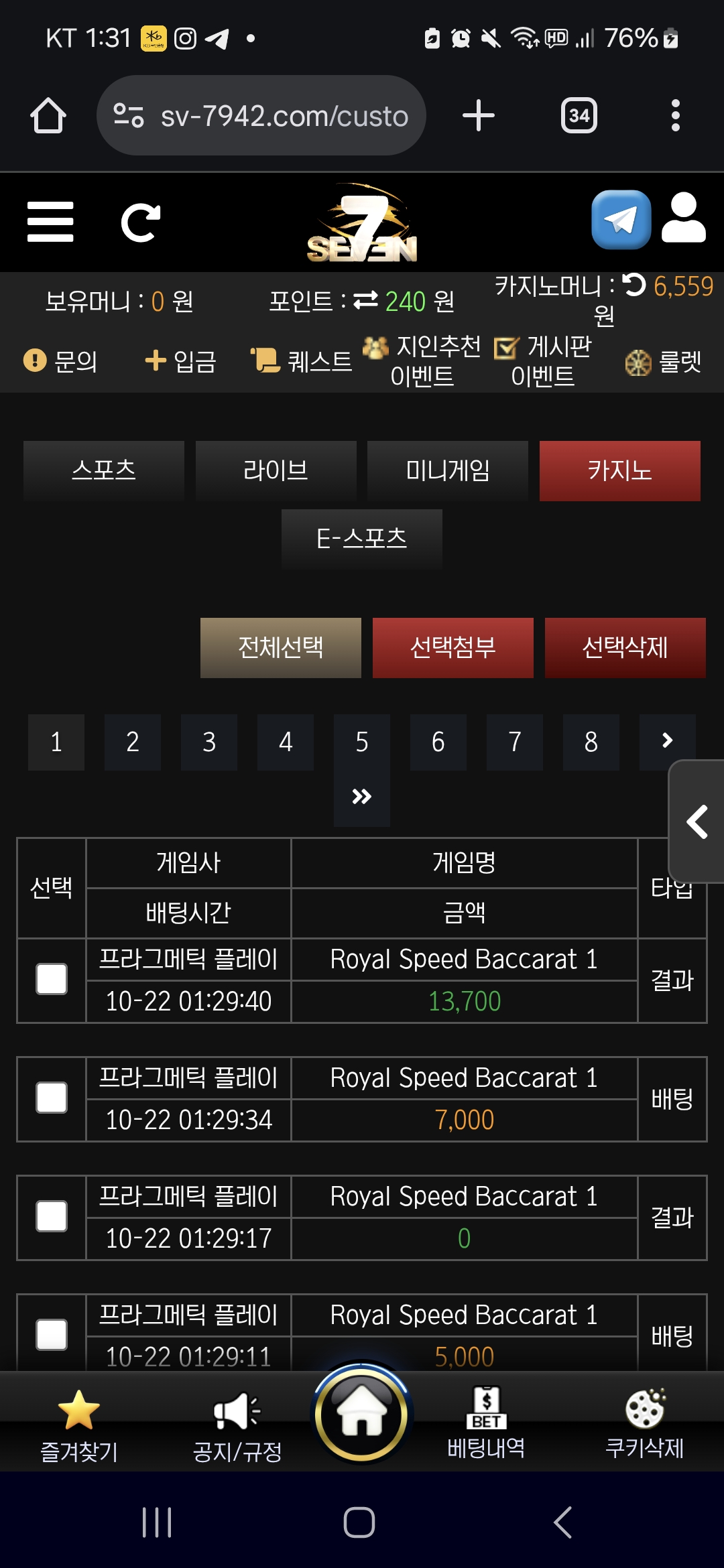Open the hamburger menu
Viewport: 724px width, 1568px height.
(x=50, y=222)
